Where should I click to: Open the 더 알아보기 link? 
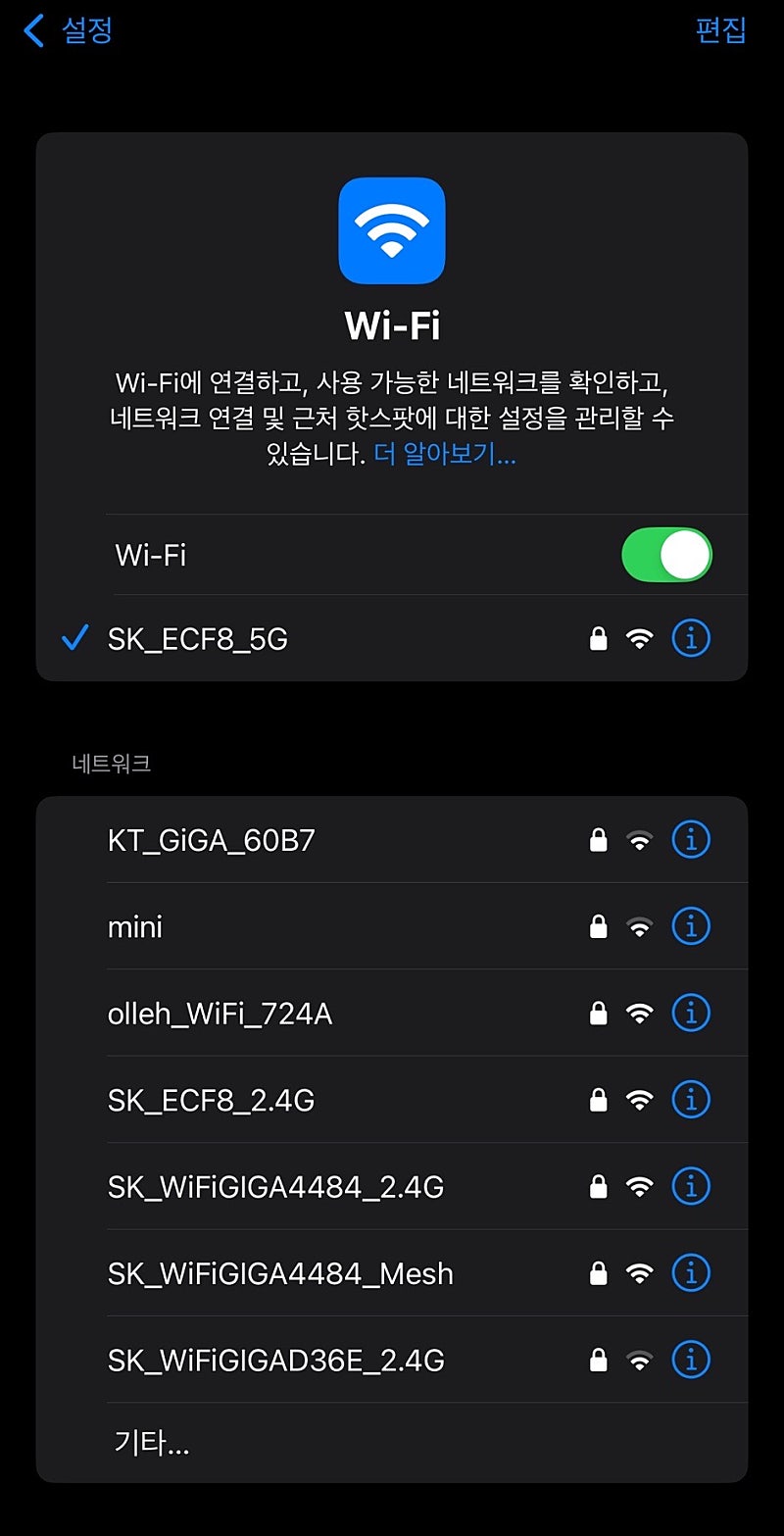coord(445,454)
